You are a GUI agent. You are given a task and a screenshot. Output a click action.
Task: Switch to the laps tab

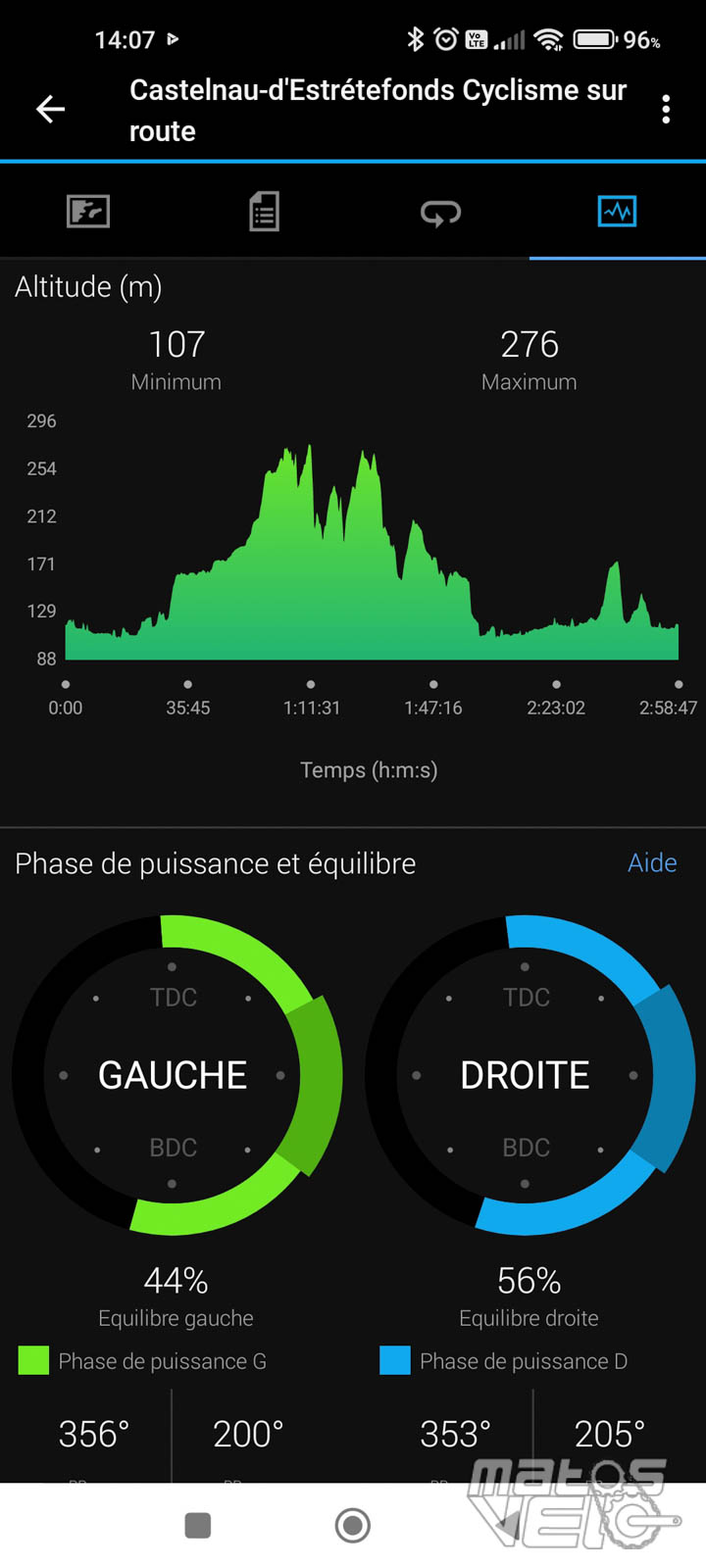pos(440,212)
